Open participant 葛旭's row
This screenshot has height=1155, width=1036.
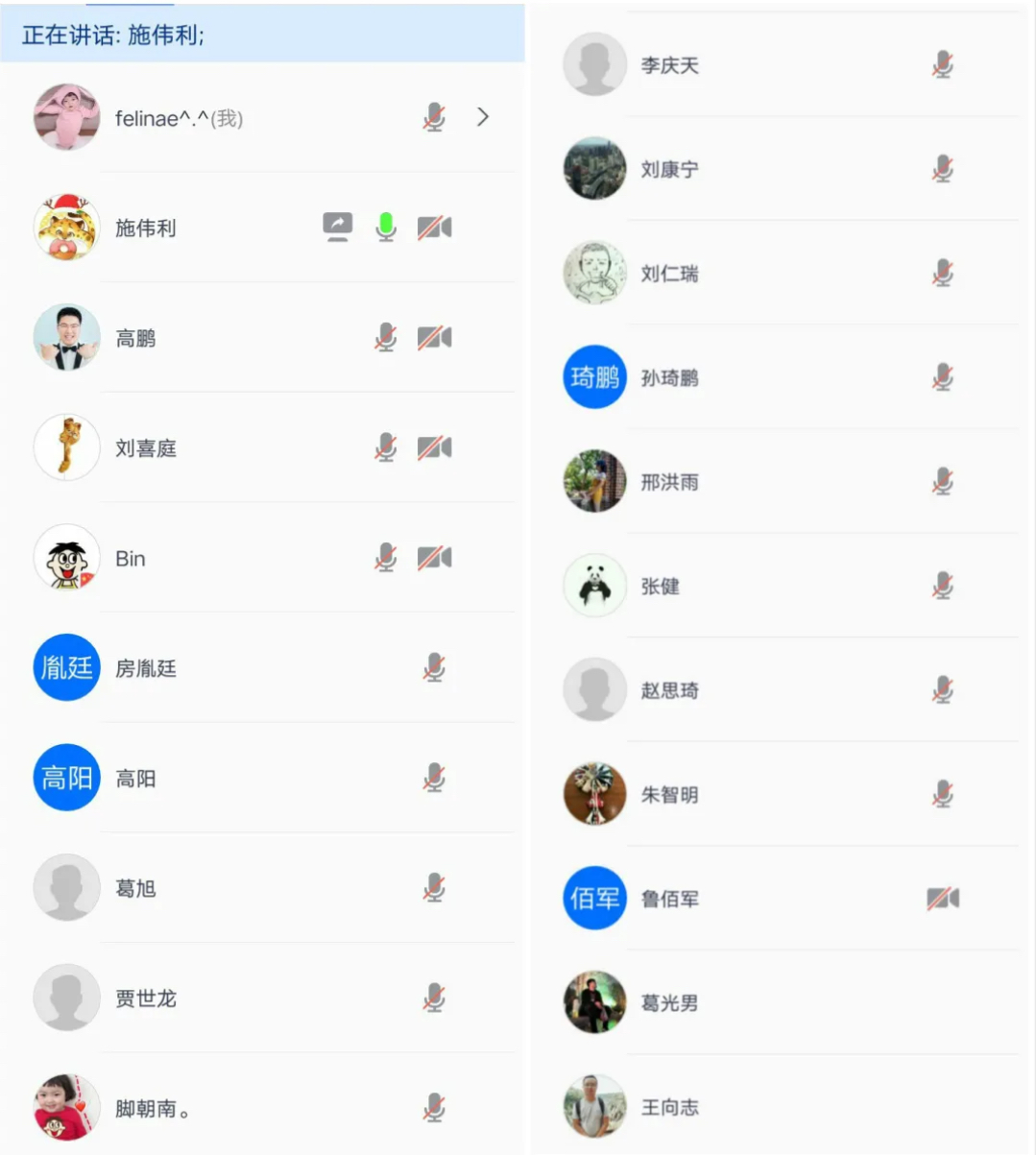pos(135,888)
